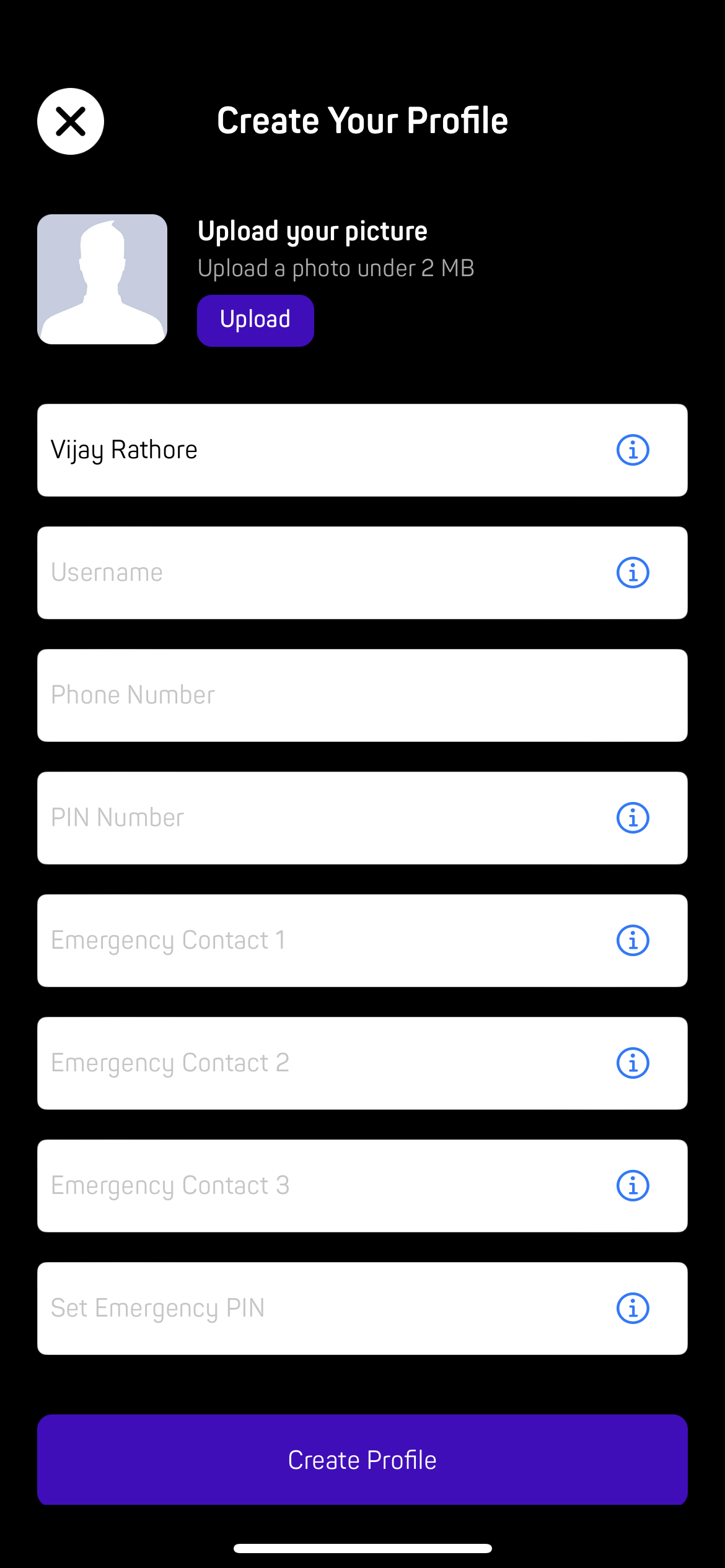Tap the Upload picture button

pyautogui.click(x=255, y=320)
